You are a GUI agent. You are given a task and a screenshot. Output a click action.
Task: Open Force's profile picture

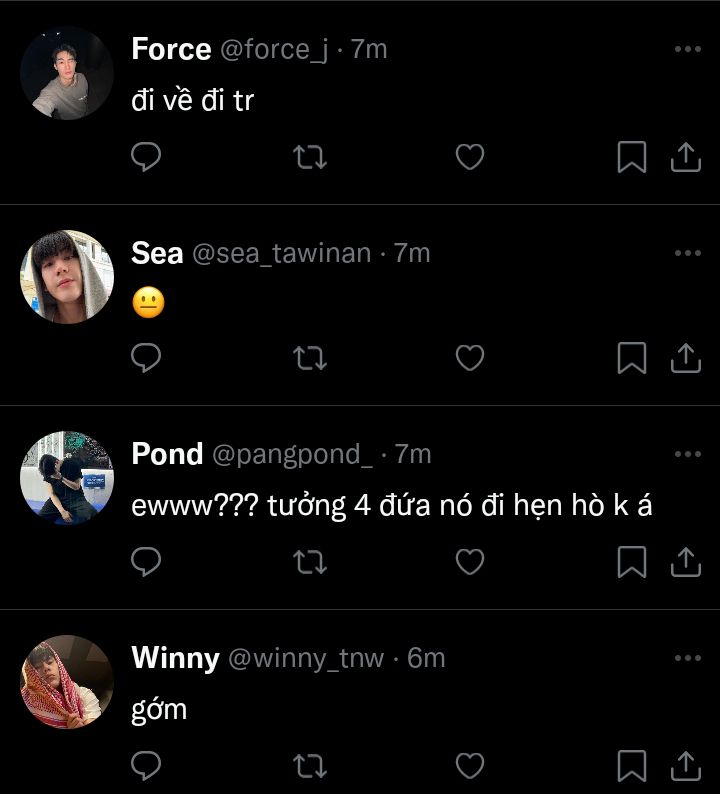click(x=67, y=73)
